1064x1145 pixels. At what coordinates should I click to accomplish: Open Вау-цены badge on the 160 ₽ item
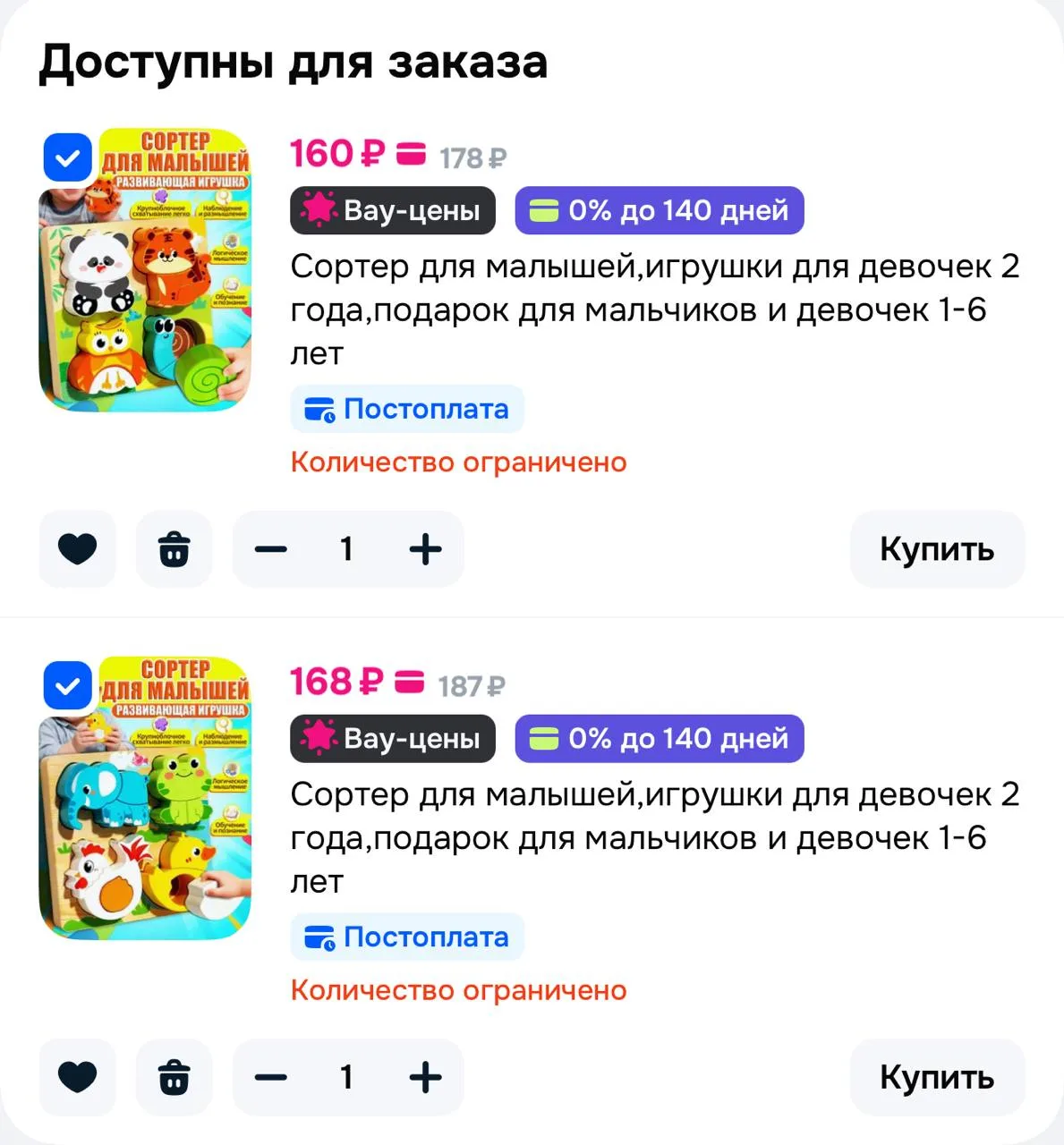coord(393,210)
